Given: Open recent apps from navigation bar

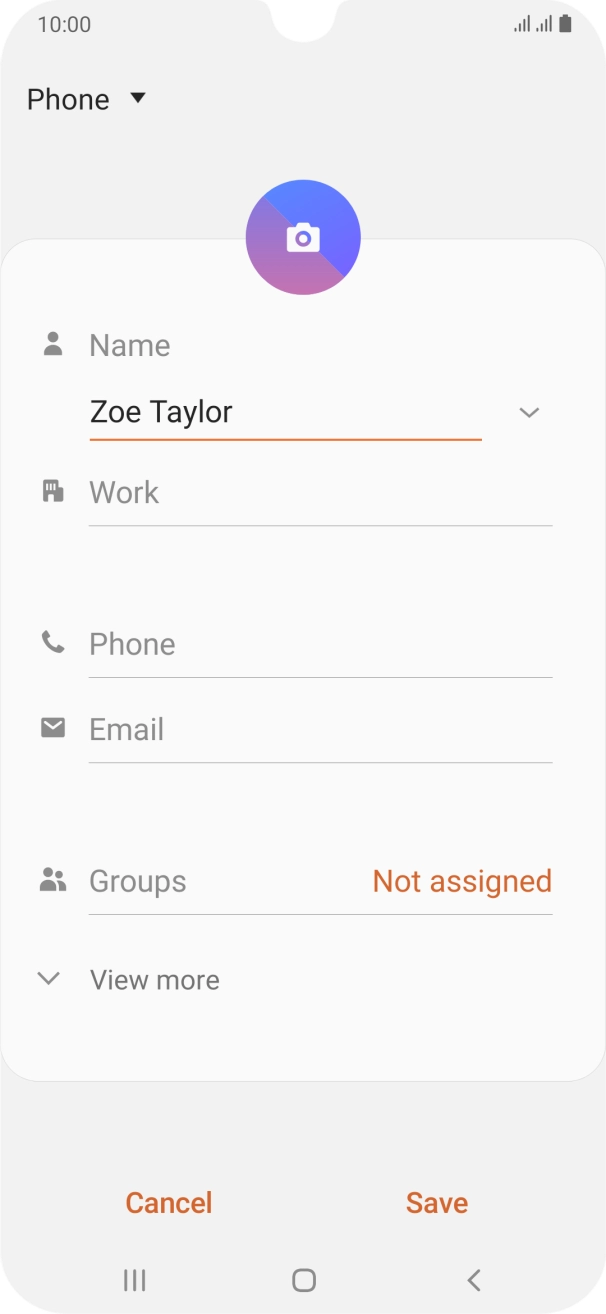Looking at the screenshot, I should coord(134,1279).
